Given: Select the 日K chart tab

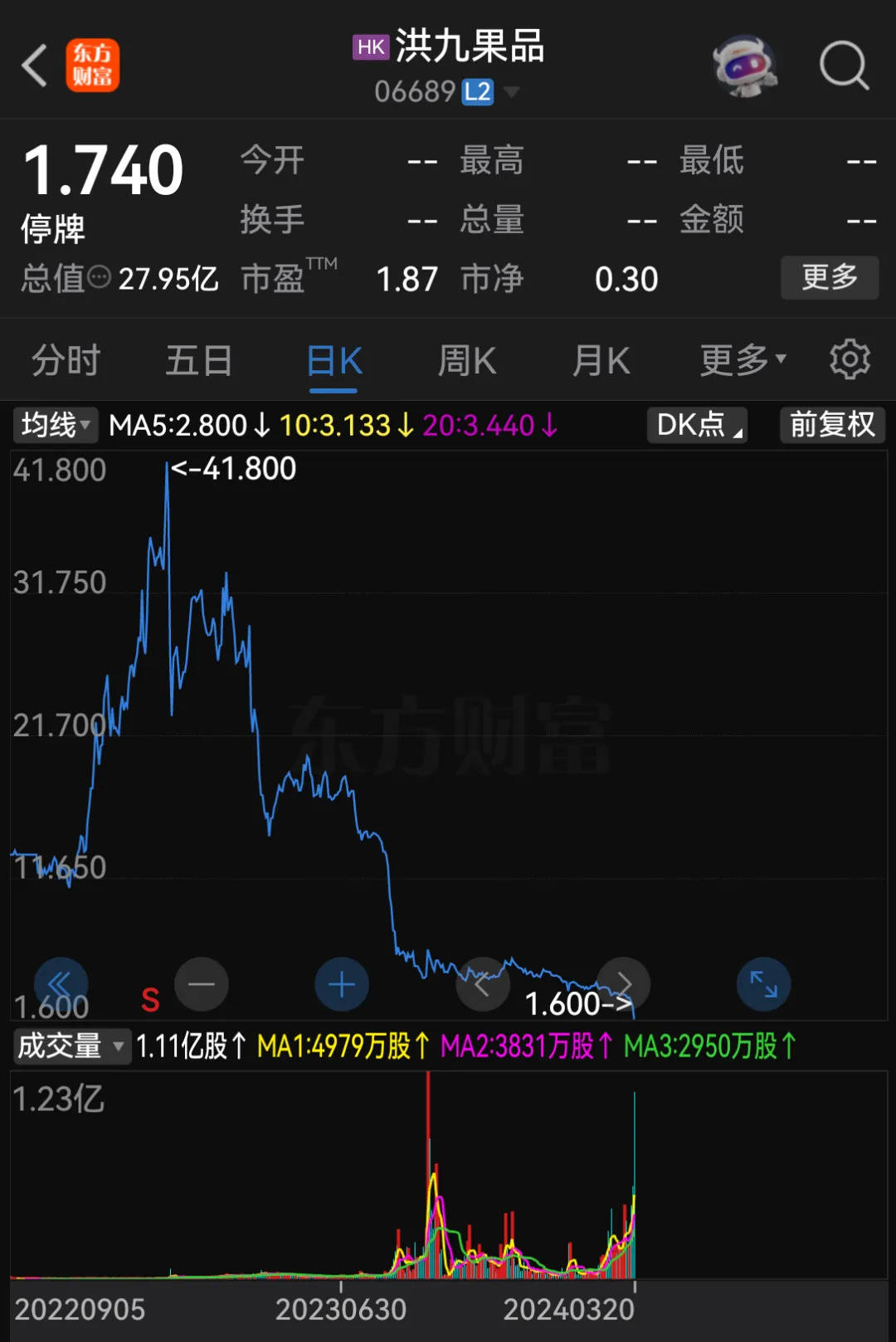Looking at the screenshot, I should (334, 362).
